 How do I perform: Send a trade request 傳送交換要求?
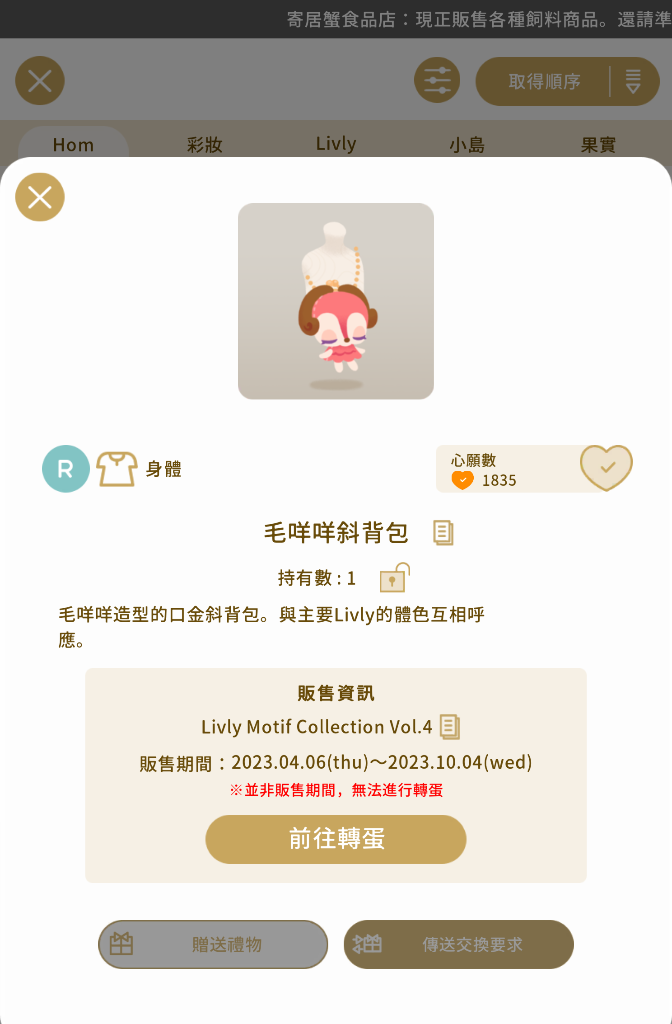[459, 944]
